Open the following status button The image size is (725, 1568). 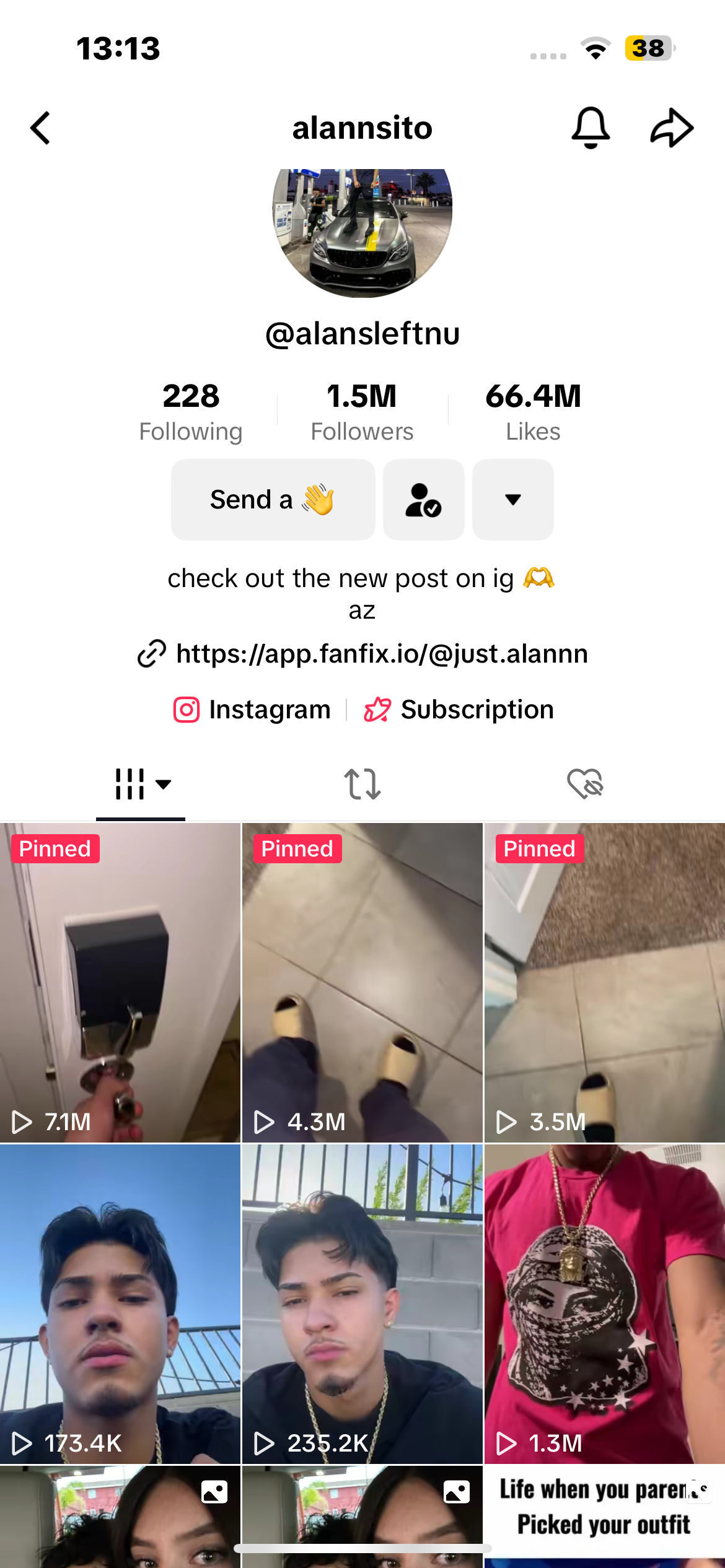[423, 500]
